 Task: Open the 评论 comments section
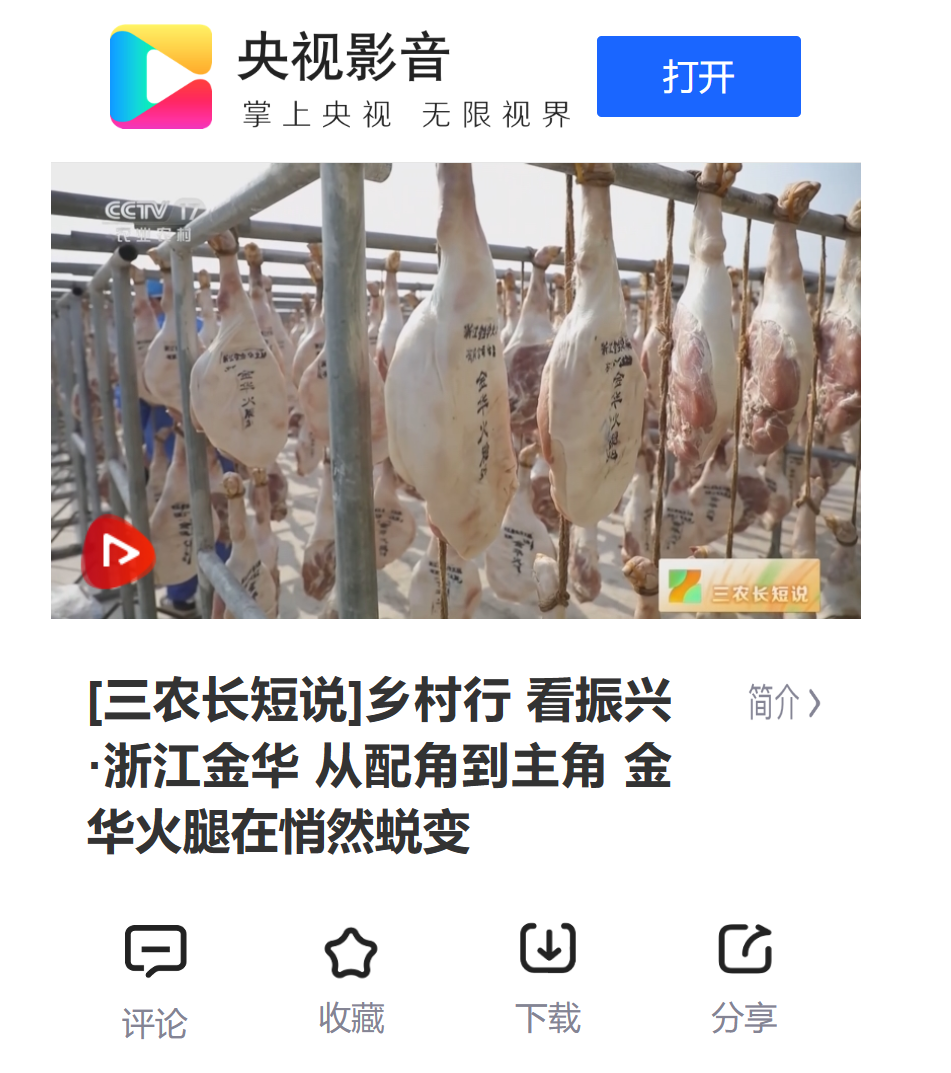point(155,978)
